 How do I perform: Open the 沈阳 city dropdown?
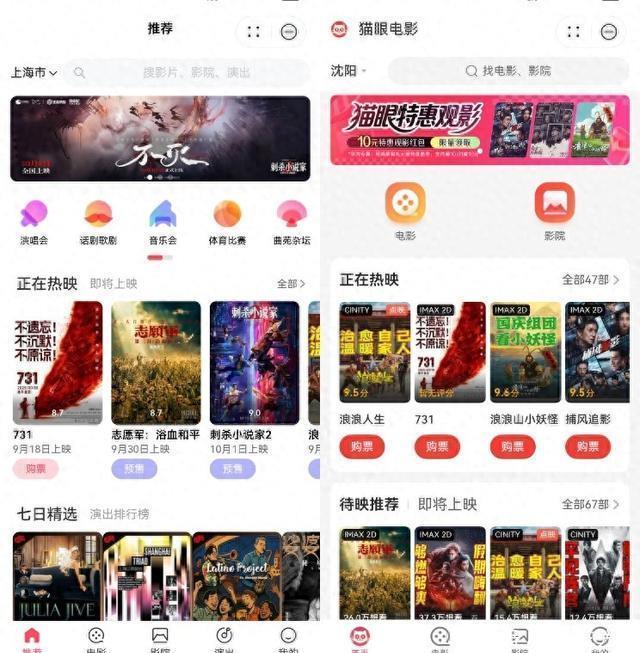349,71
